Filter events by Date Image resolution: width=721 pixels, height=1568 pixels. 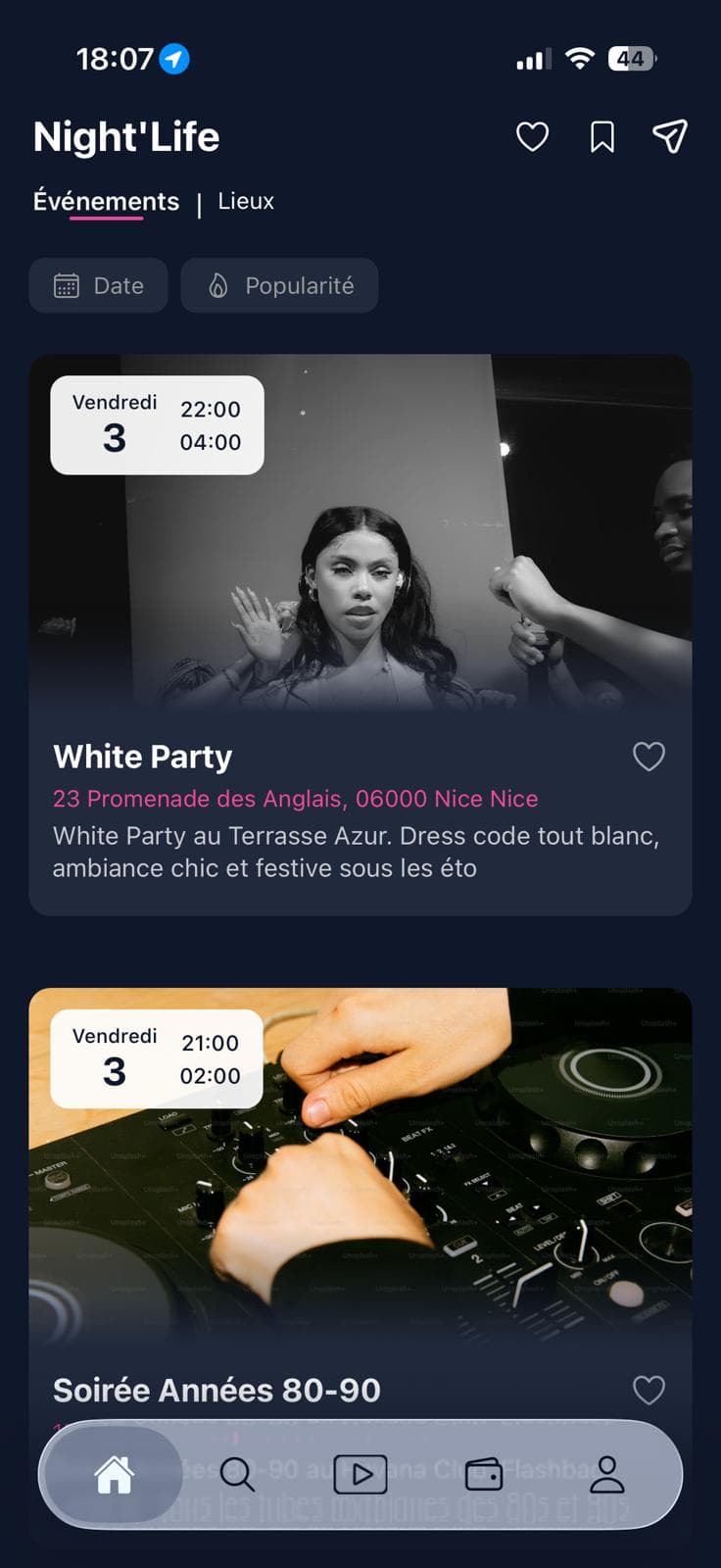[99, 285]
